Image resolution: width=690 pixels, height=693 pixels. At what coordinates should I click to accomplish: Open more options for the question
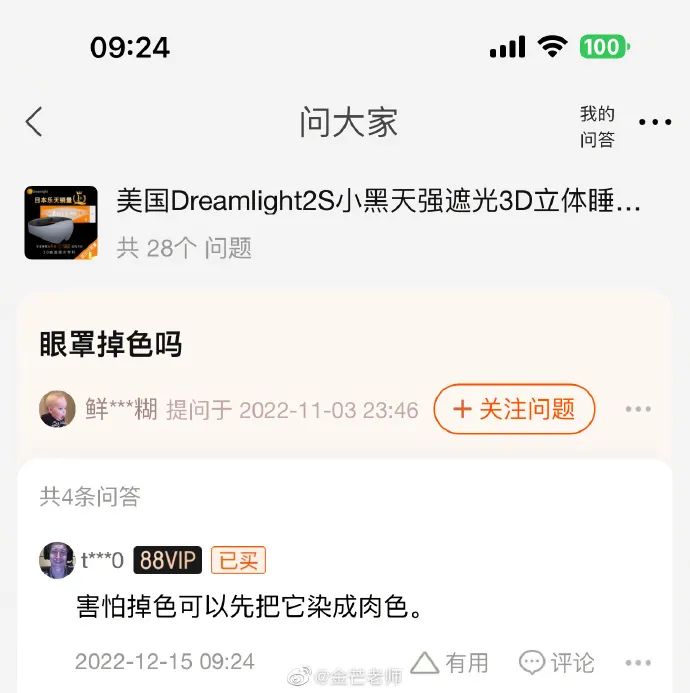(x=638, y=409)
